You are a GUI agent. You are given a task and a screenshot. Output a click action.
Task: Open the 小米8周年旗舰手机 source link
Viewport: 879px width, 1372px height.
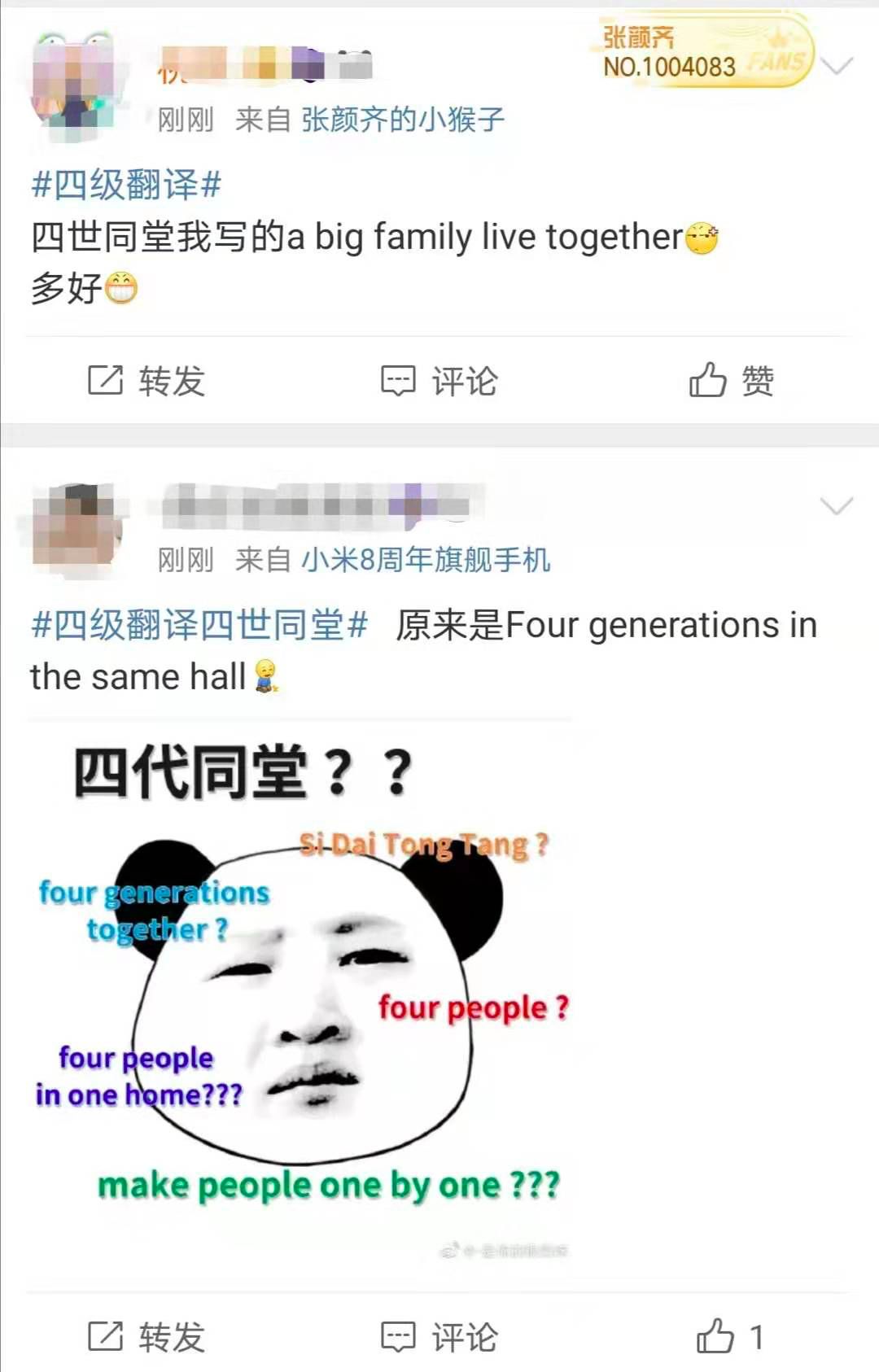(426, 560)
